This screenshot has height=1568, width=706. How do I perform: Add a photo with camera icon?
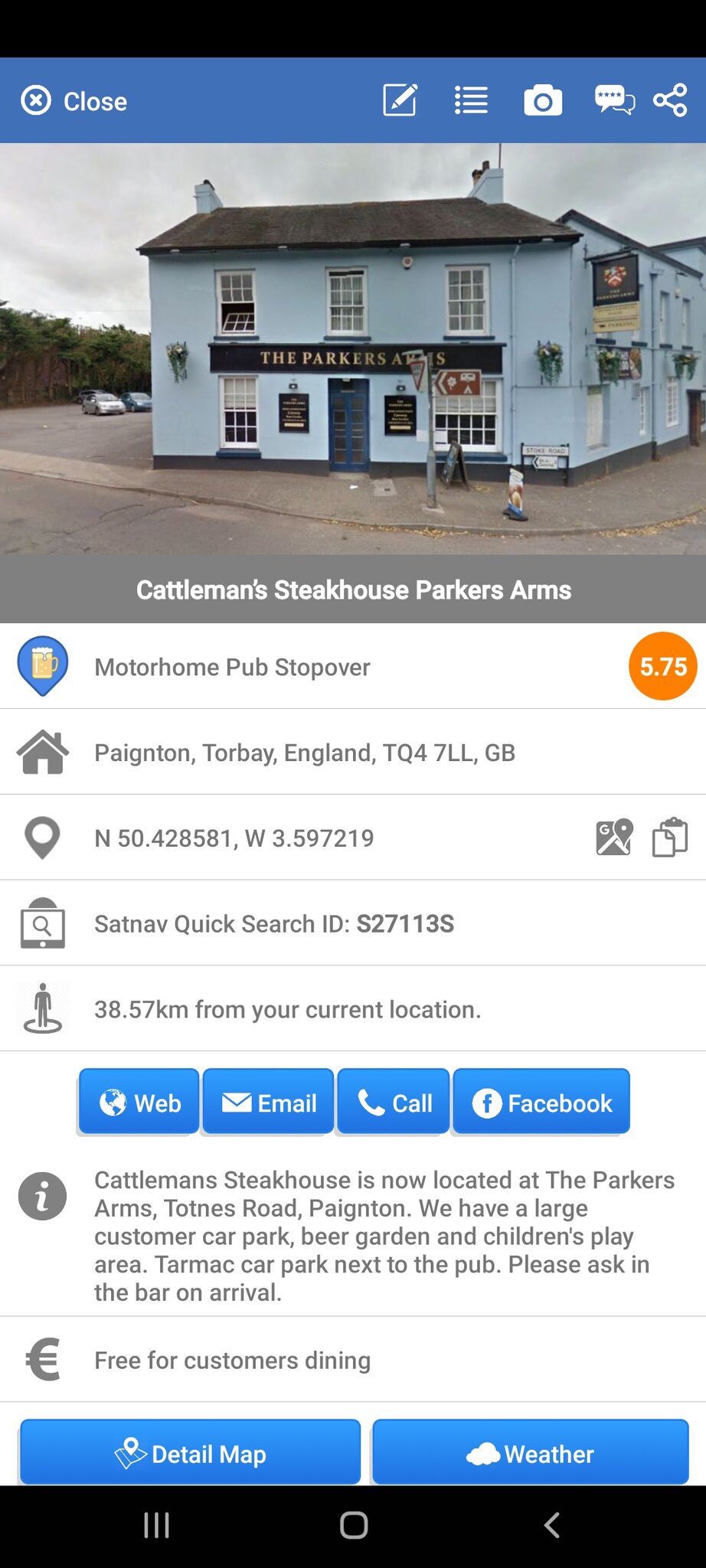tap(543, 100)
